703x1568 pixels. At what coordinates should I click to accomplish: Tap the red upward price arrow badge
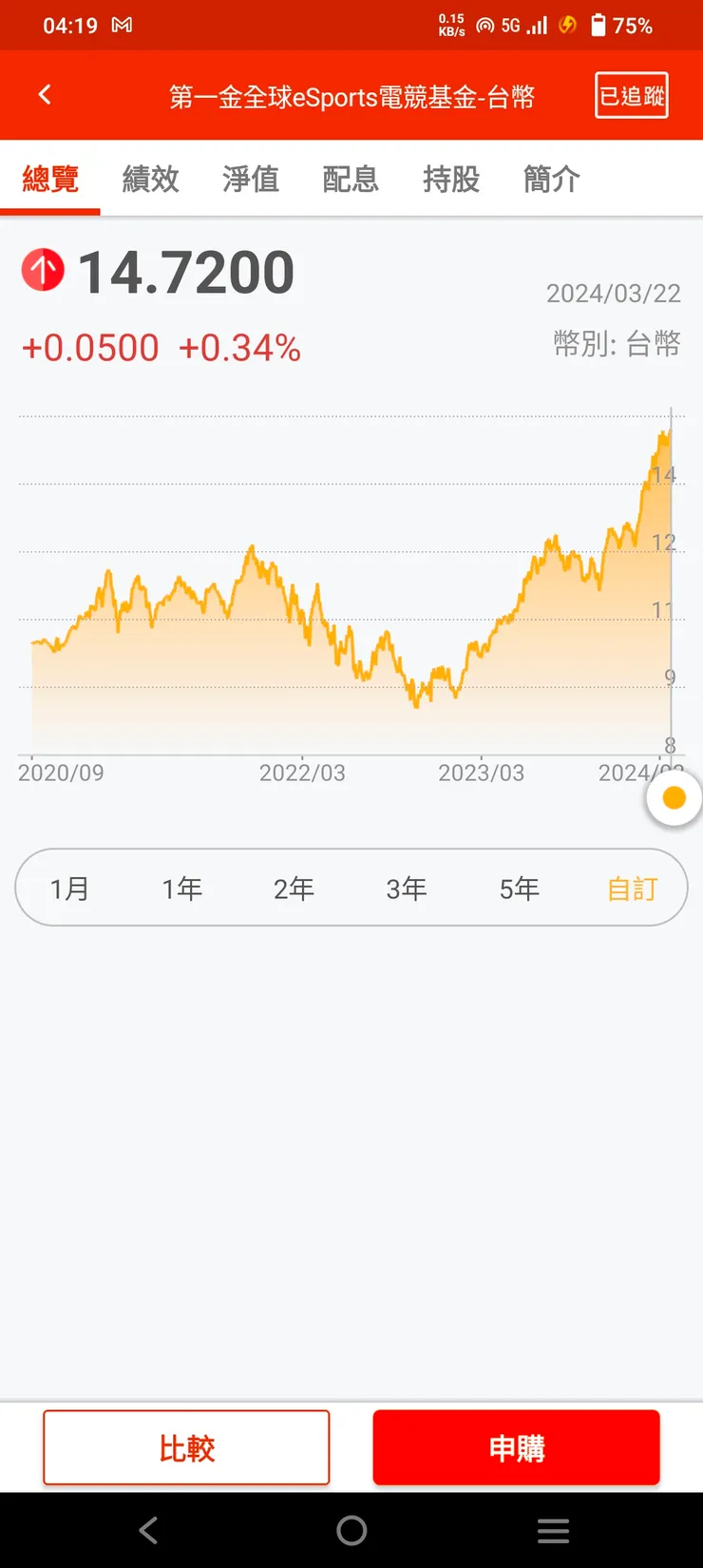[x=43, y=270]
